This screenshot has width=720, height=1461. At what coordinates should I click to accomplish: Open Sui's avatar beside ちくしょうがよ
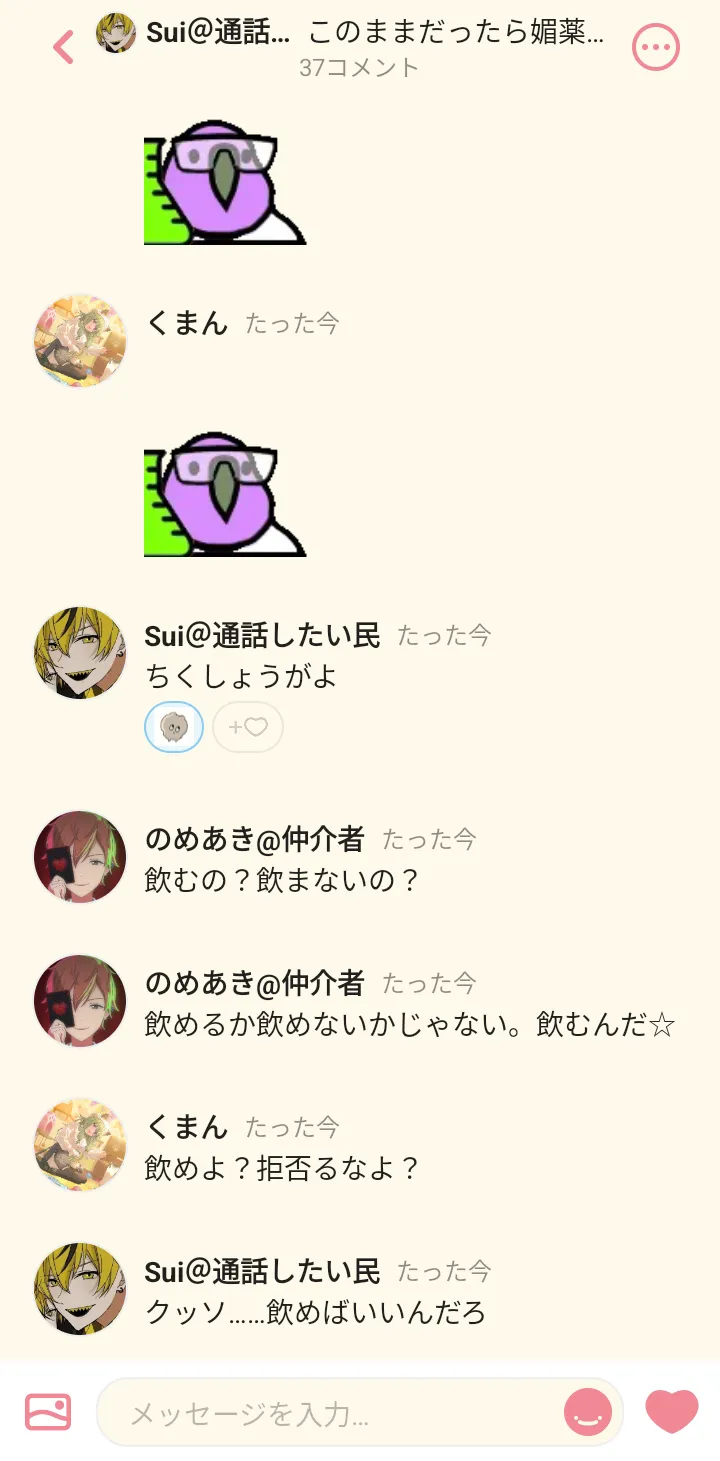pyautogui.click(x=80, y=652)
